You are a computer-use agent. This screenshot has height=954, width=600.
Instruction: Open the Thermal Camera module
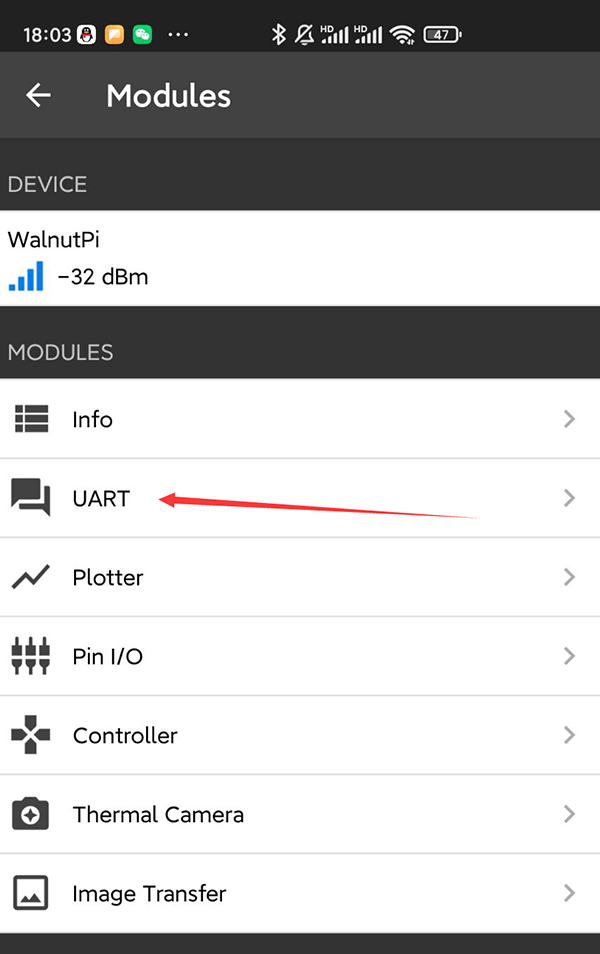click(300, 814)
